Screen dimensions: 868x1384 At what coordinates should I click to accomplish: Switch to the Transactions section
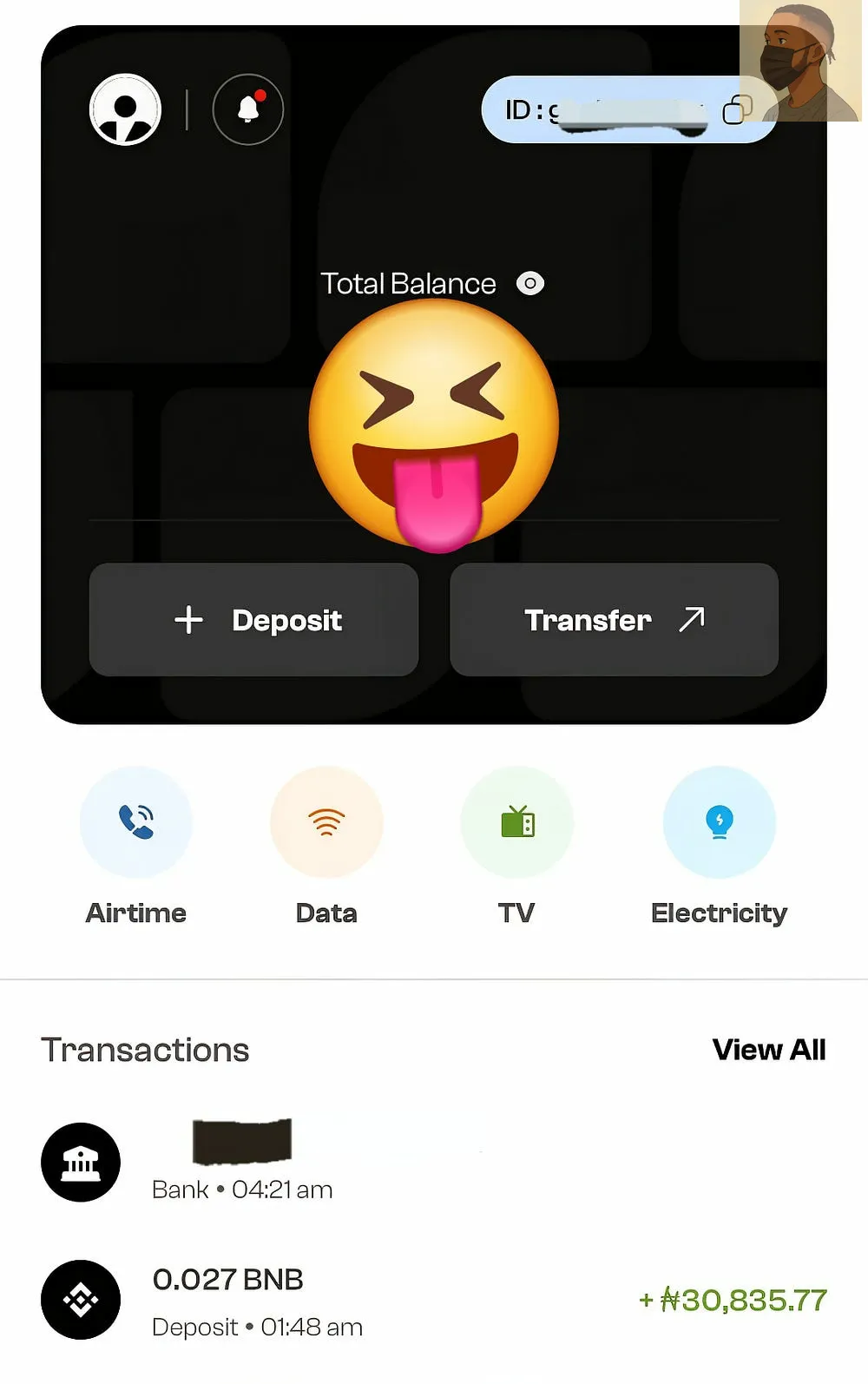145,1050
